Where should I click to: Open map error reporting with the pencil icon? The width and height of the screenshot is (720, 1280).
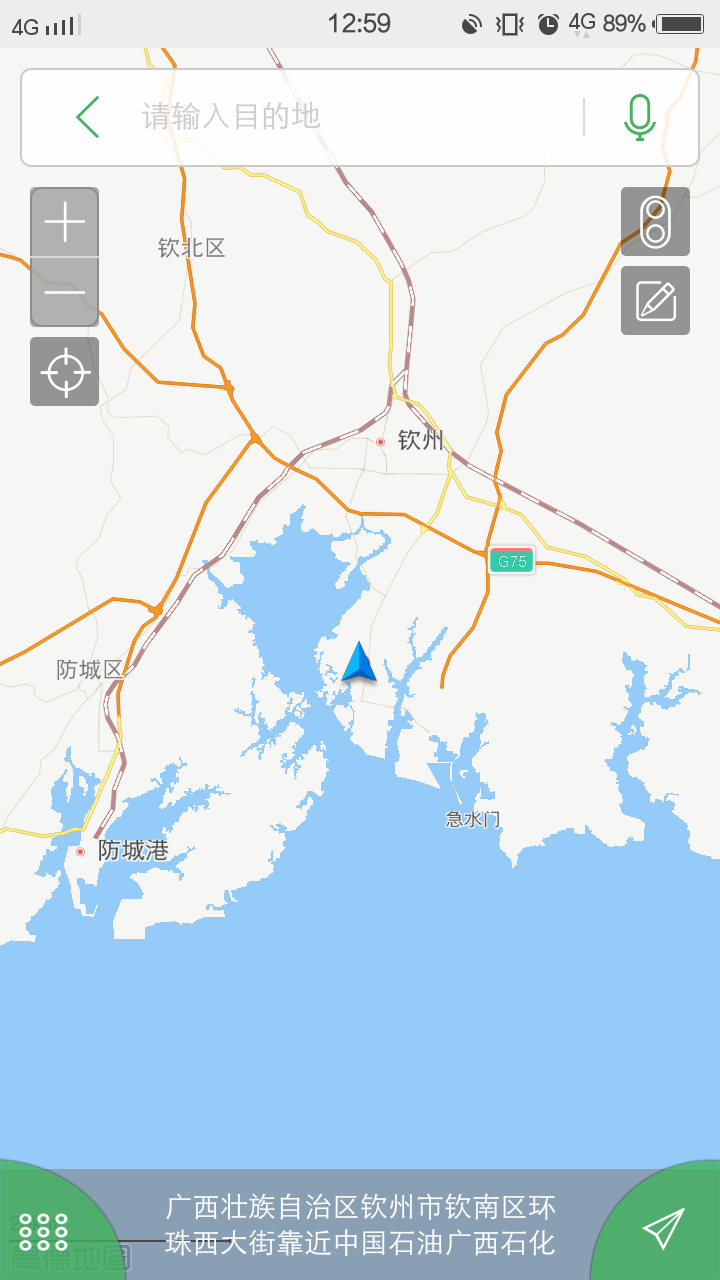pyautogui.click(x=655, y=301)
